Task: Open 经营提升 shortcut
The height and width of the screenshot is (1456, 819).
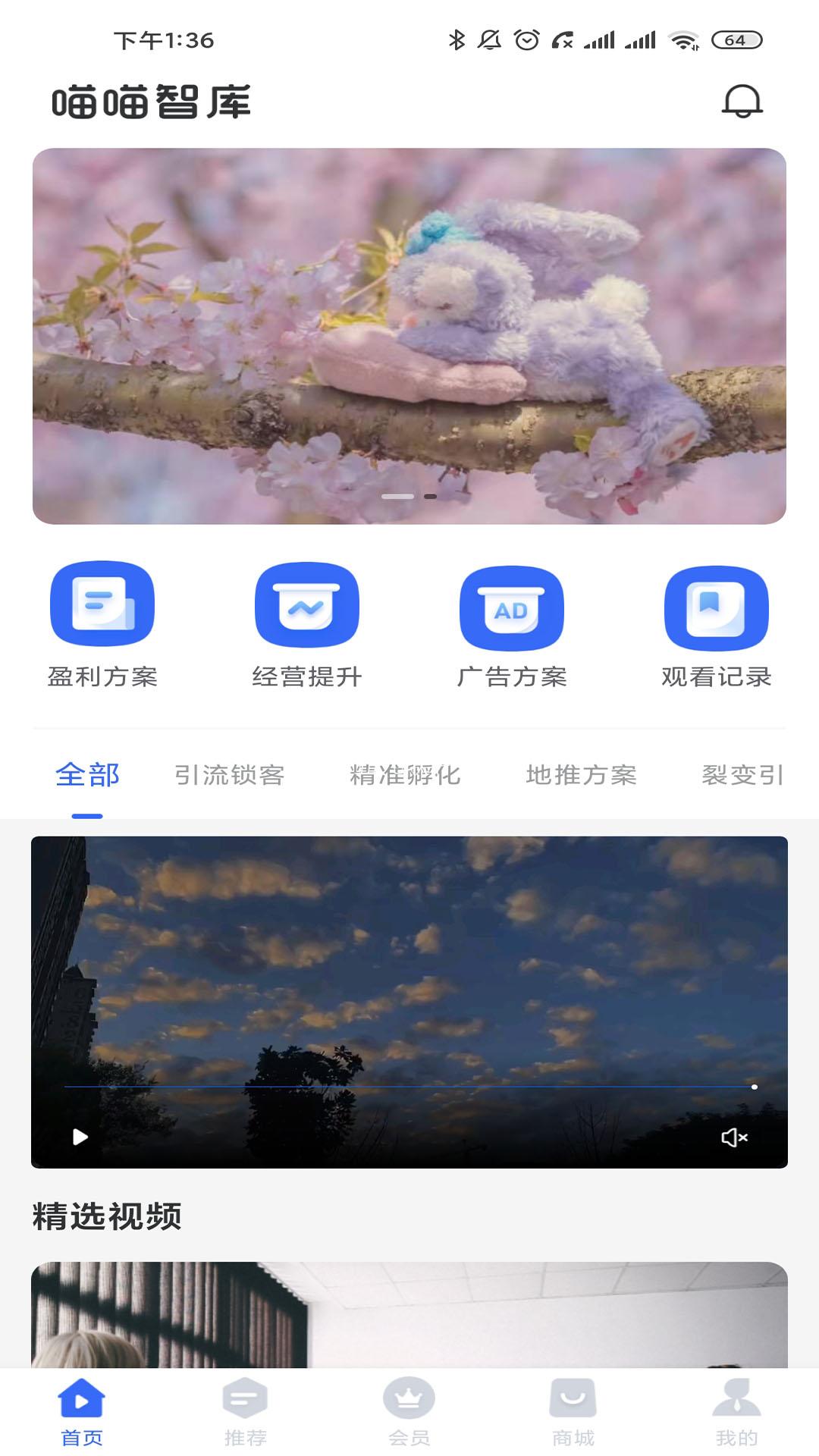Action: click(307, 625)
